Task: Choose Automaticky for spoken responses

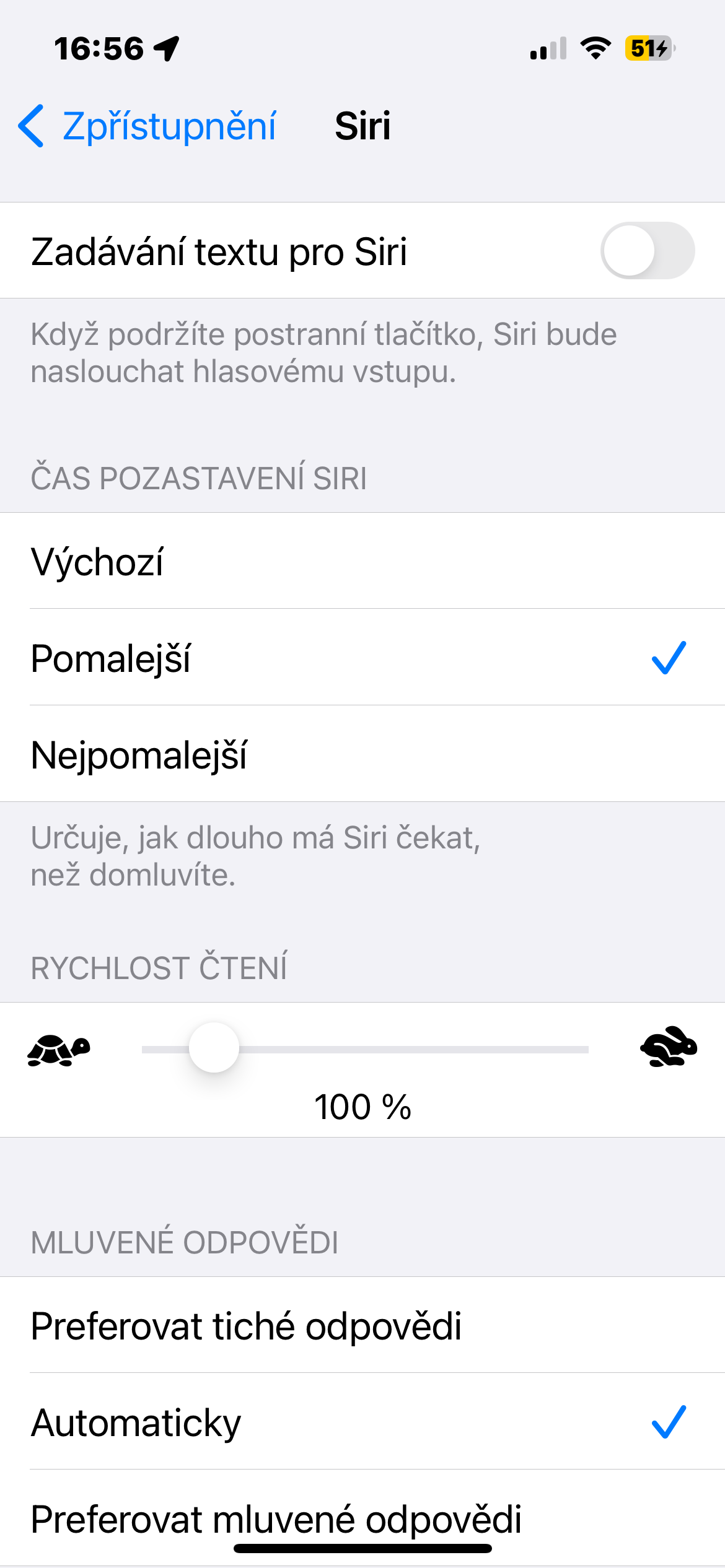Action: [x=362, y=1422]
